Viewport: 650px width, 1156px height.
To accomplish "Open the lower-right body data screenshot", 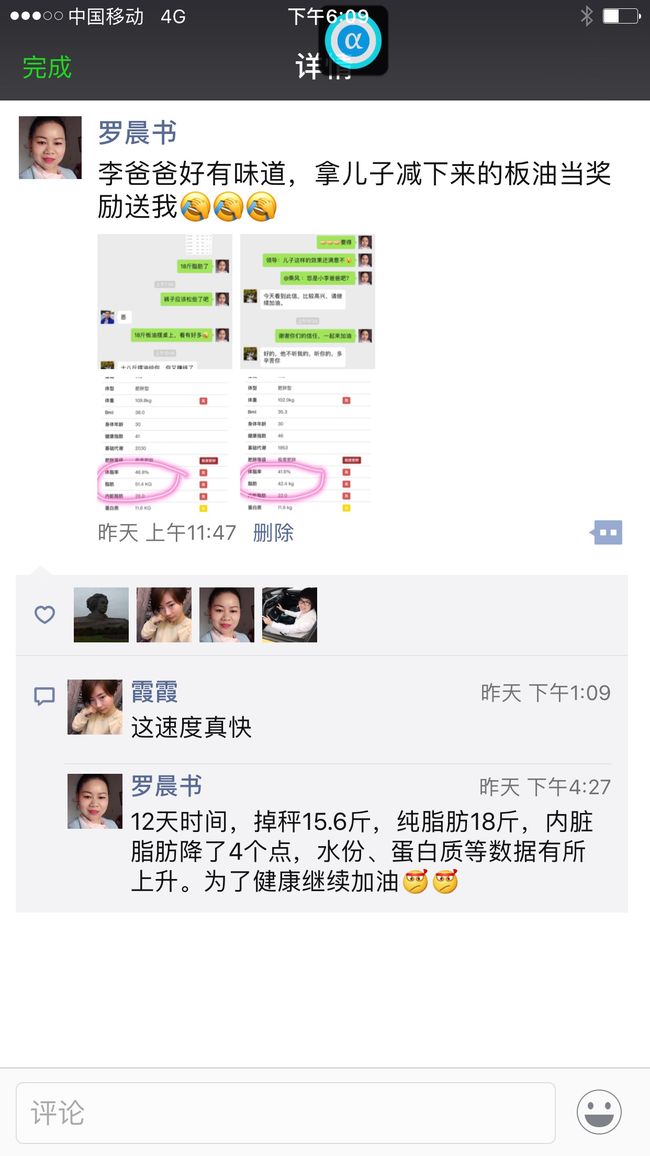I will (x=307, y=442).
